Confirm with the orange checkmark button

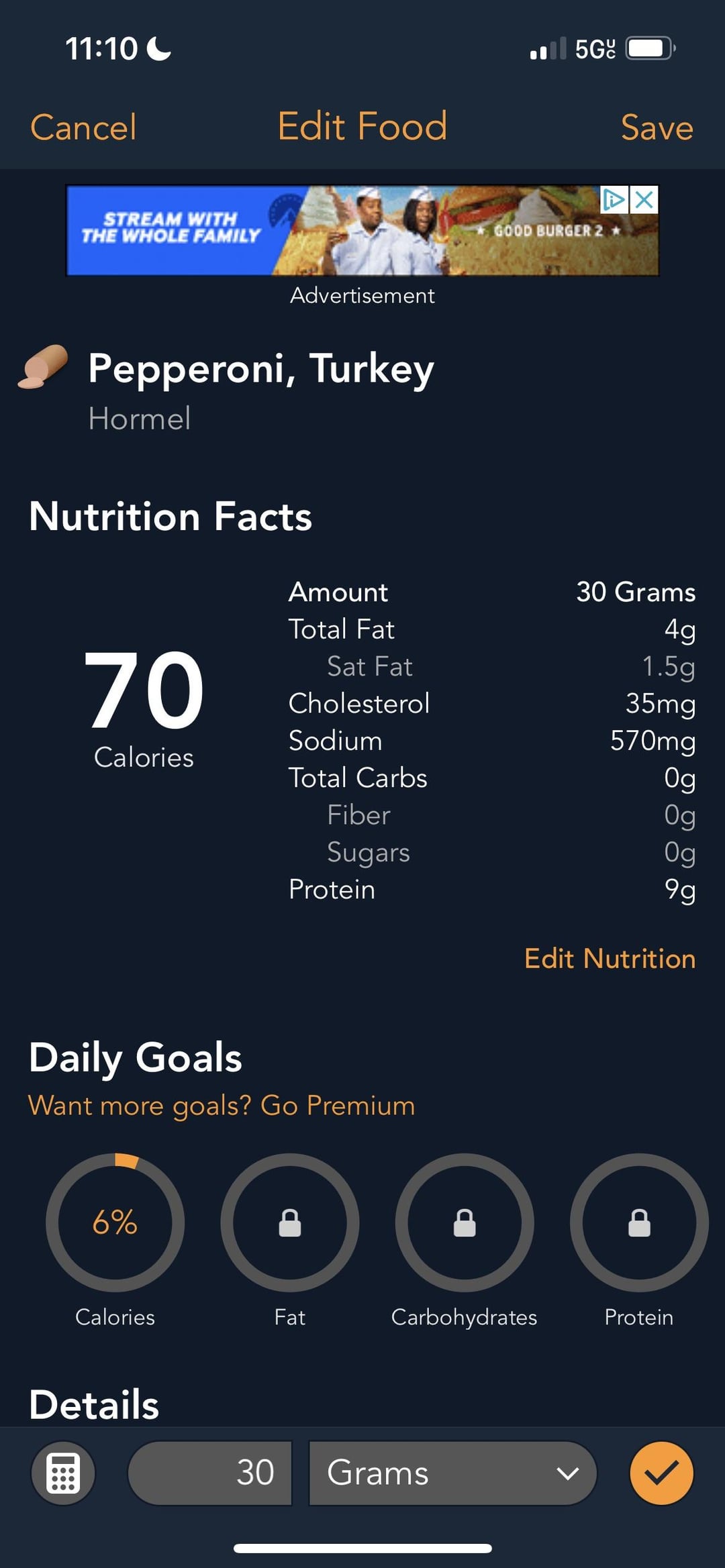[661, 1473]
